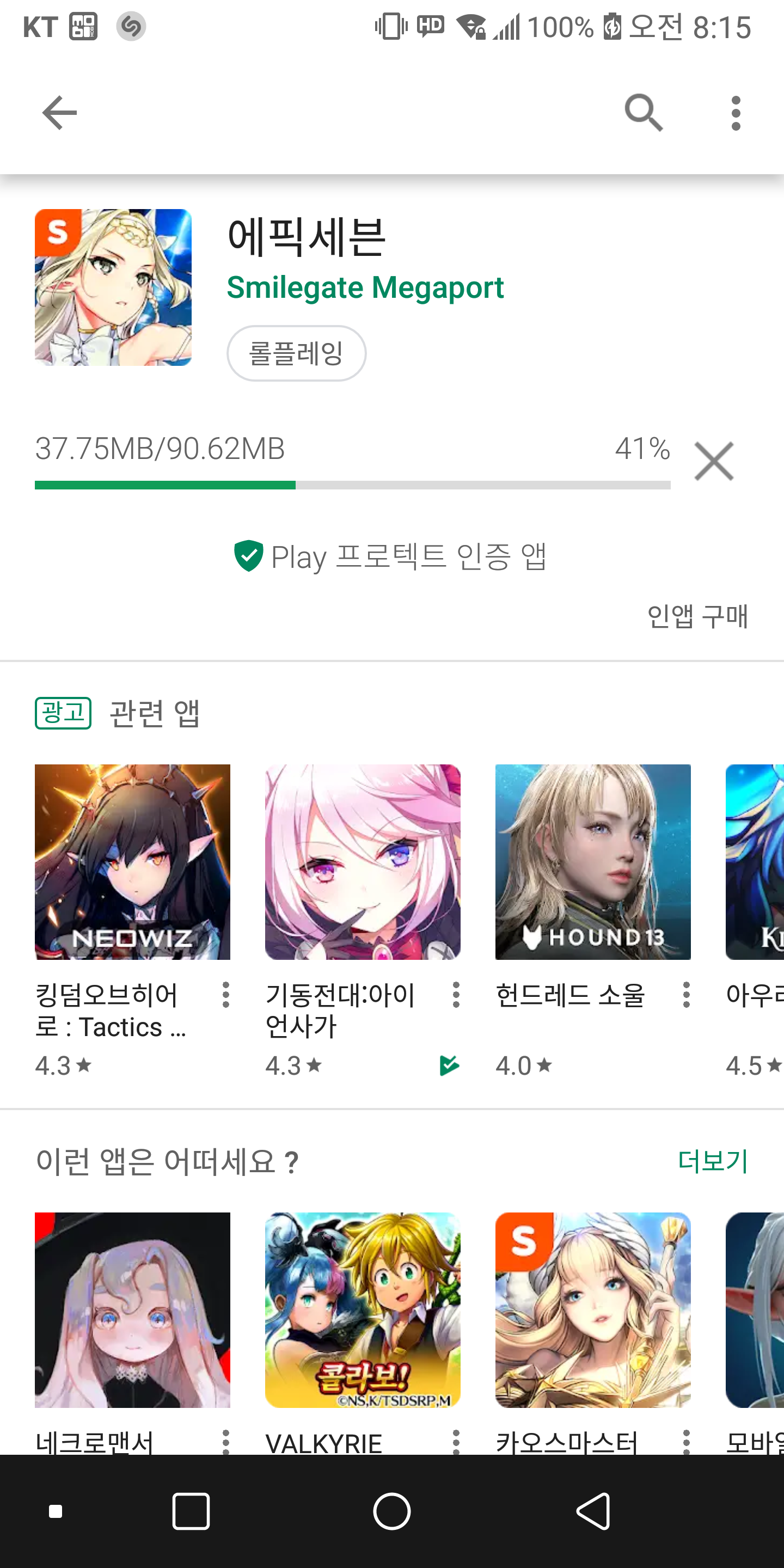Open 킹덤오브히어로 Tactics app card

click(x=132, y=862)
